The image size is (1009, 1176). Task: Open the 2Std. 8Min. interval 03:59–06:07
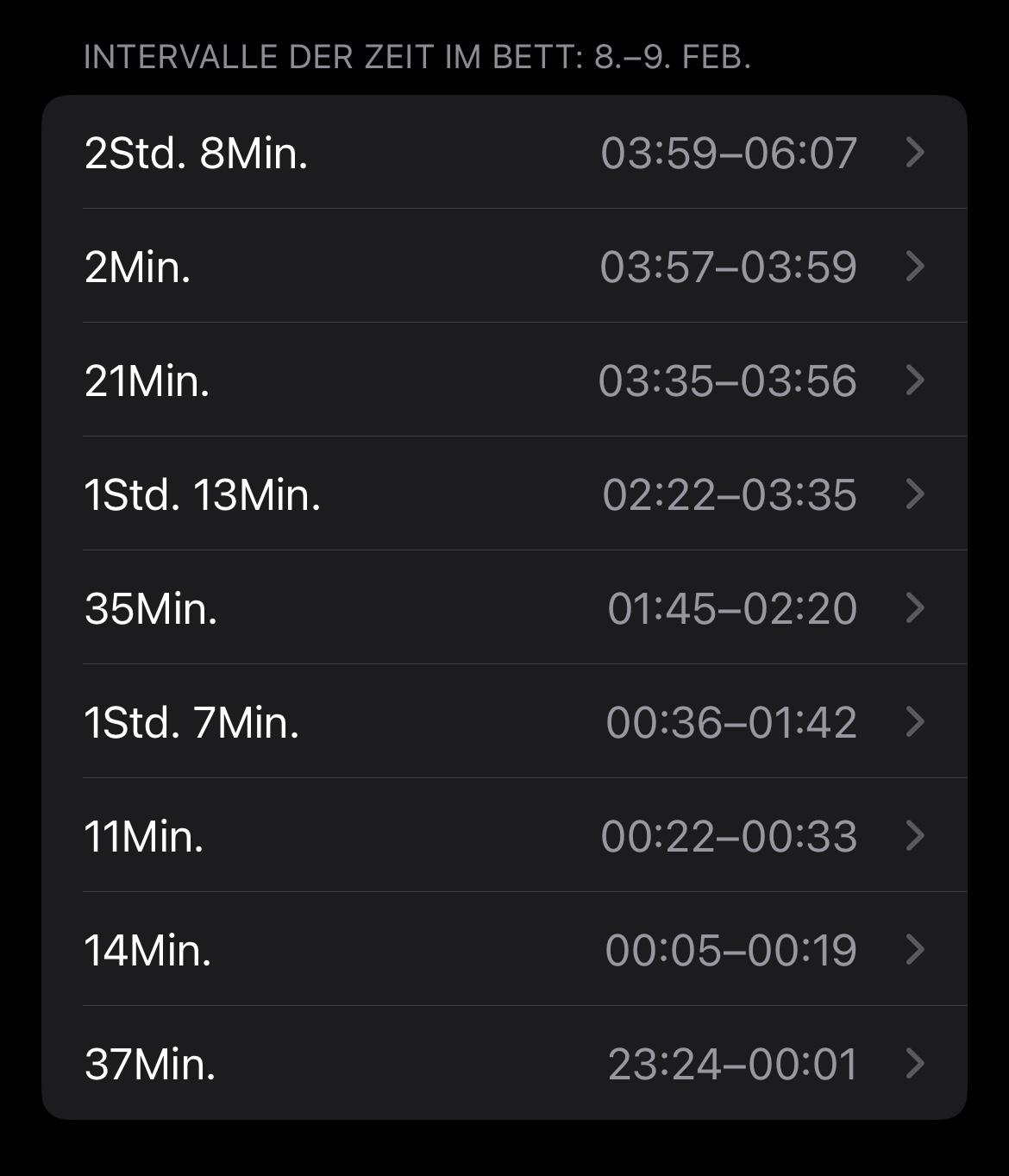pos(504,153)
